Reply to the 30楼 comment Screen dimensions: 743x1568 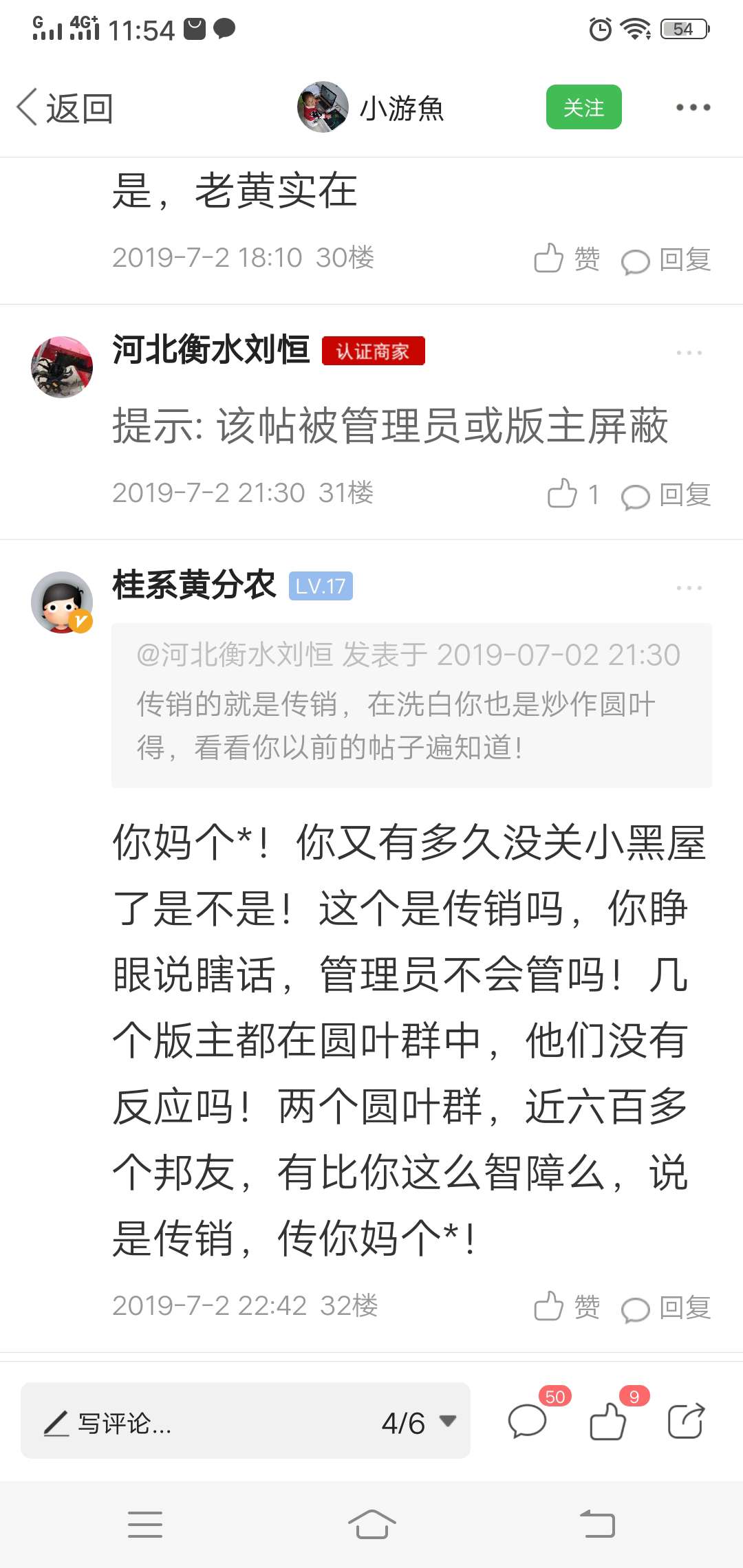[665, 259]
